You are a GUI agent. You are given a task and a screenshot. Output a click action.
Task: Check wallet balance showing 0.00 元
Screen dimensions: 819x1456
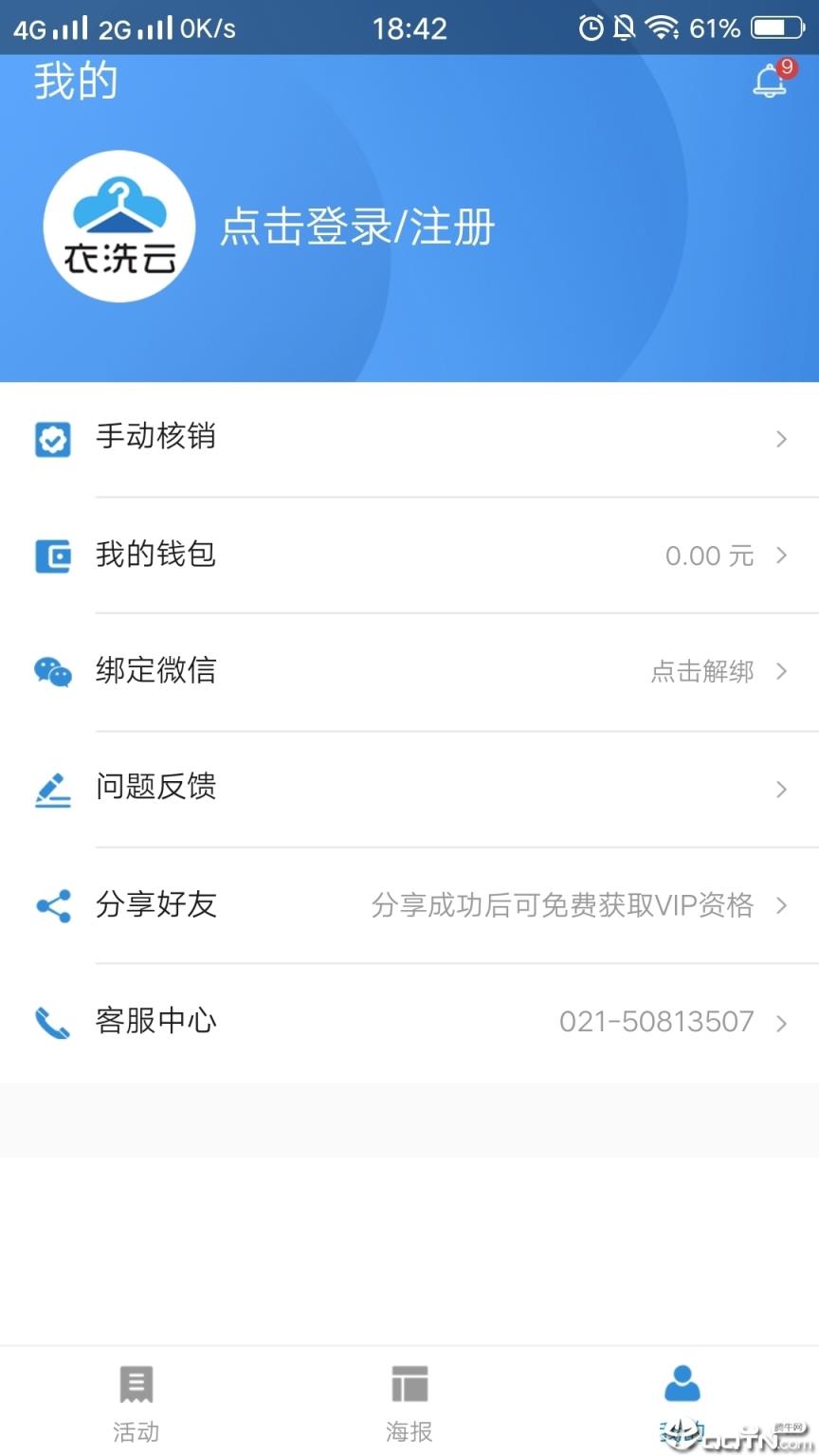(x=709, y=555)
